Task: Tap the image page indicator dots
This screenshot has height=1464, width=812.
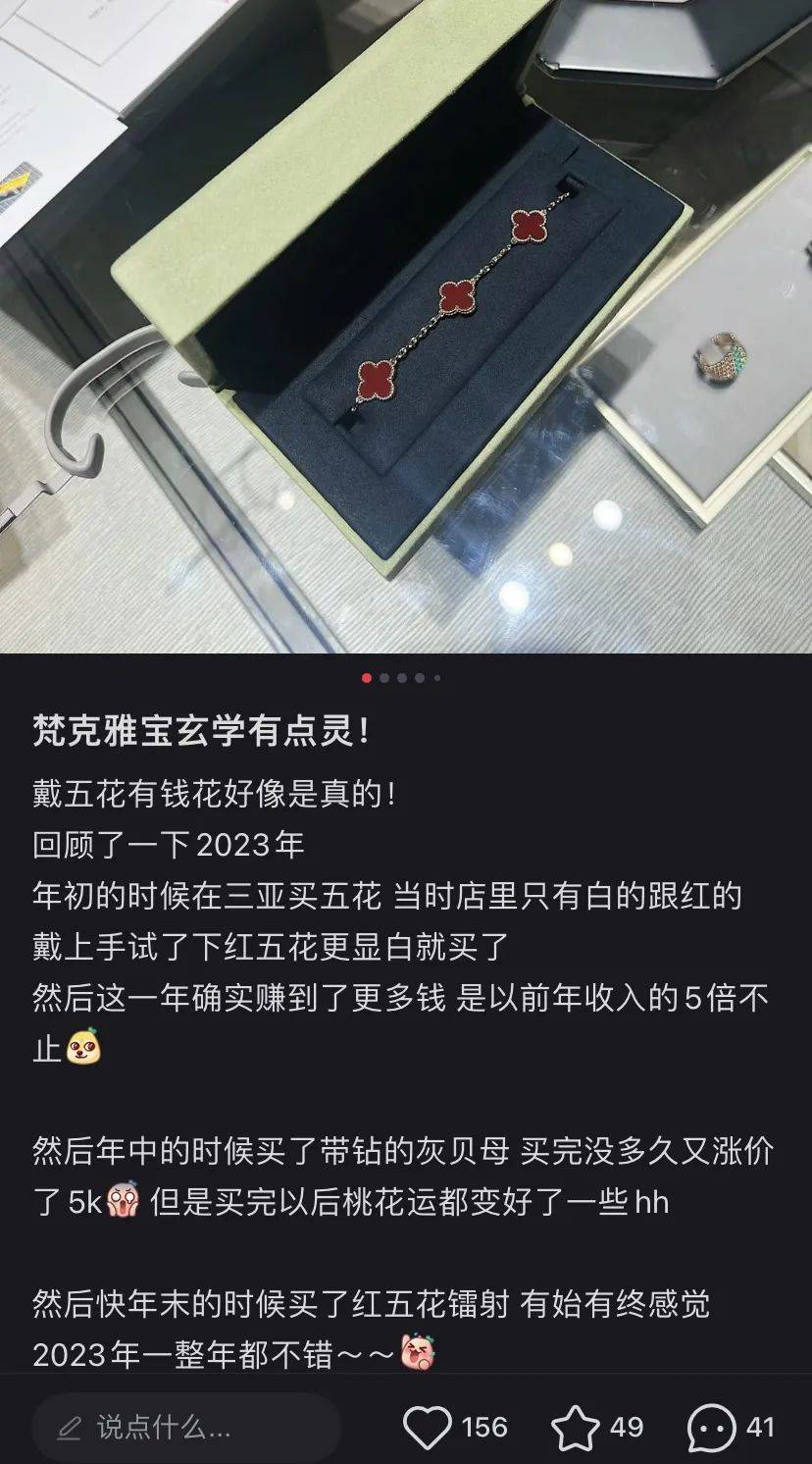Action: [402, 678]
